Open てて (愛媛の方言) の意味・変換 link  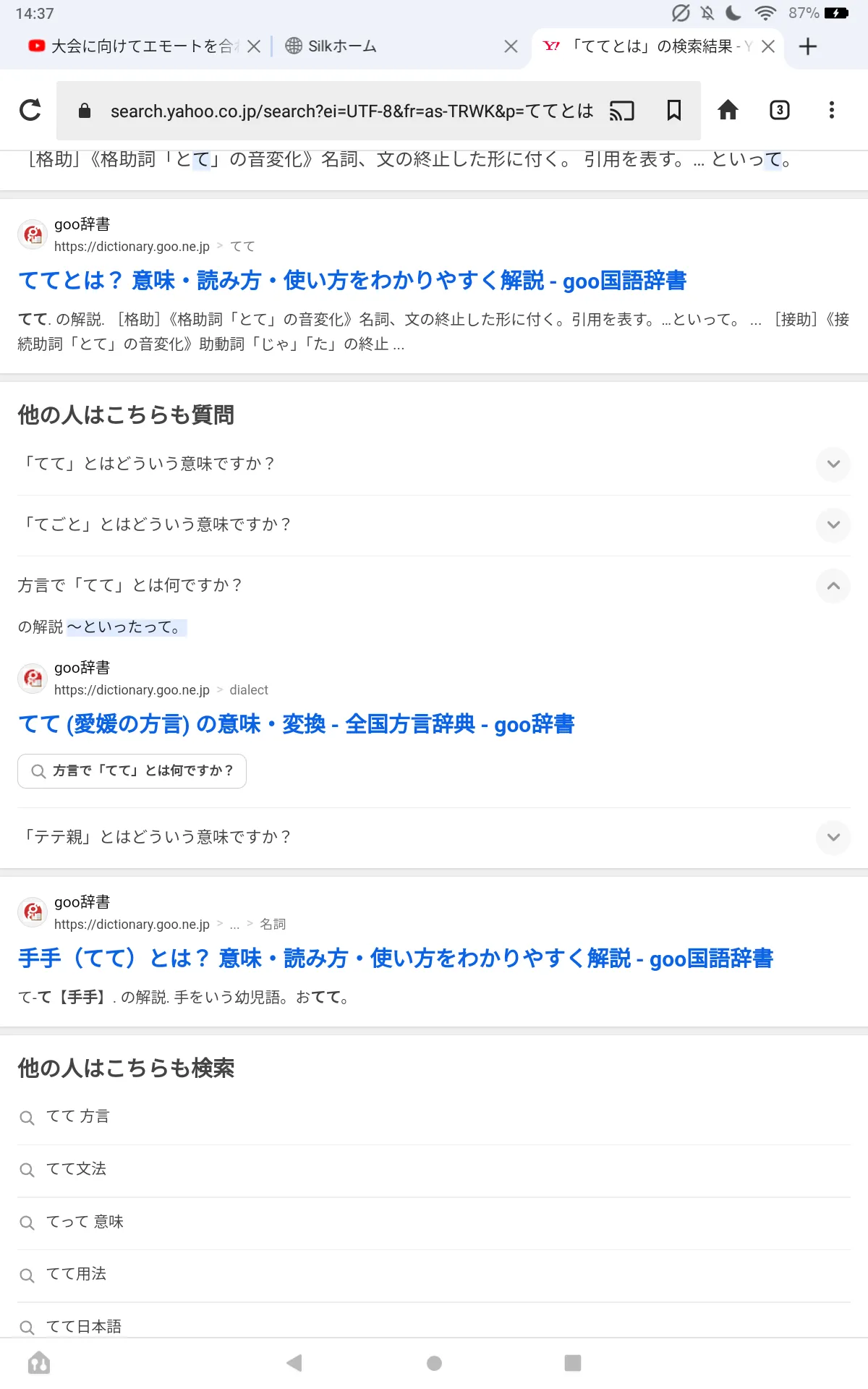point(296,724)
